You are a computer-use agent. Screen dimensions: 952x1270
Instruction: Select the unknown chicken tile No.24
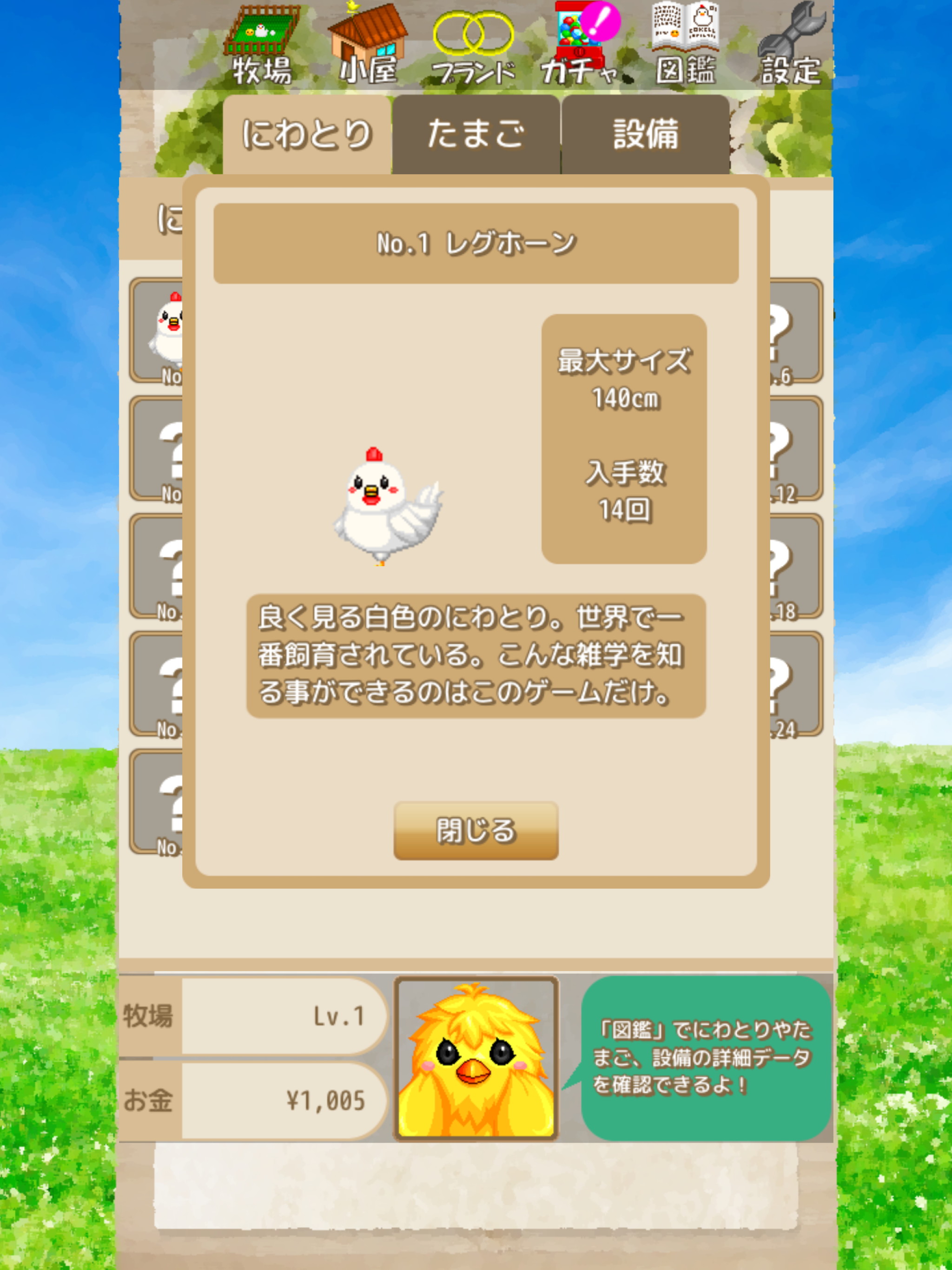point(796,684)
